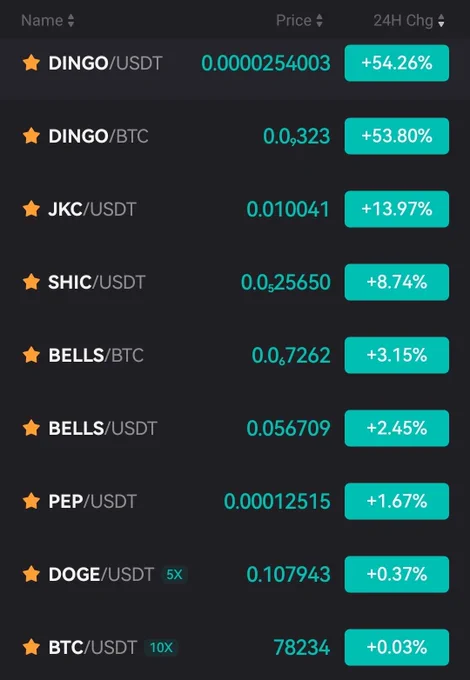
Task: Sort the list by Price
Action: 299,20
